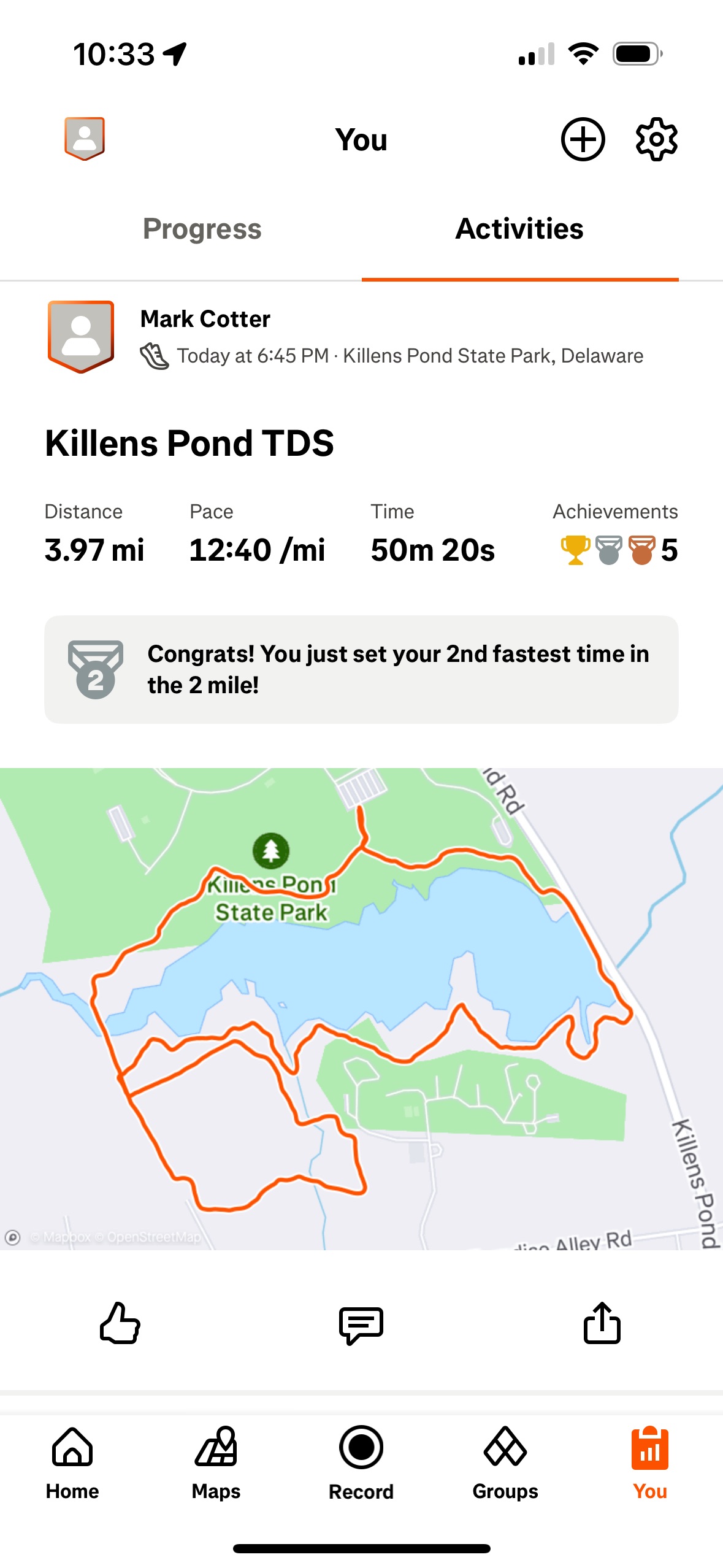Image resolution: width=723 pixels, height=1568 pixels.
Task: Give kudos with the thumbs-up icon
Action: (x=120, y=1323)
